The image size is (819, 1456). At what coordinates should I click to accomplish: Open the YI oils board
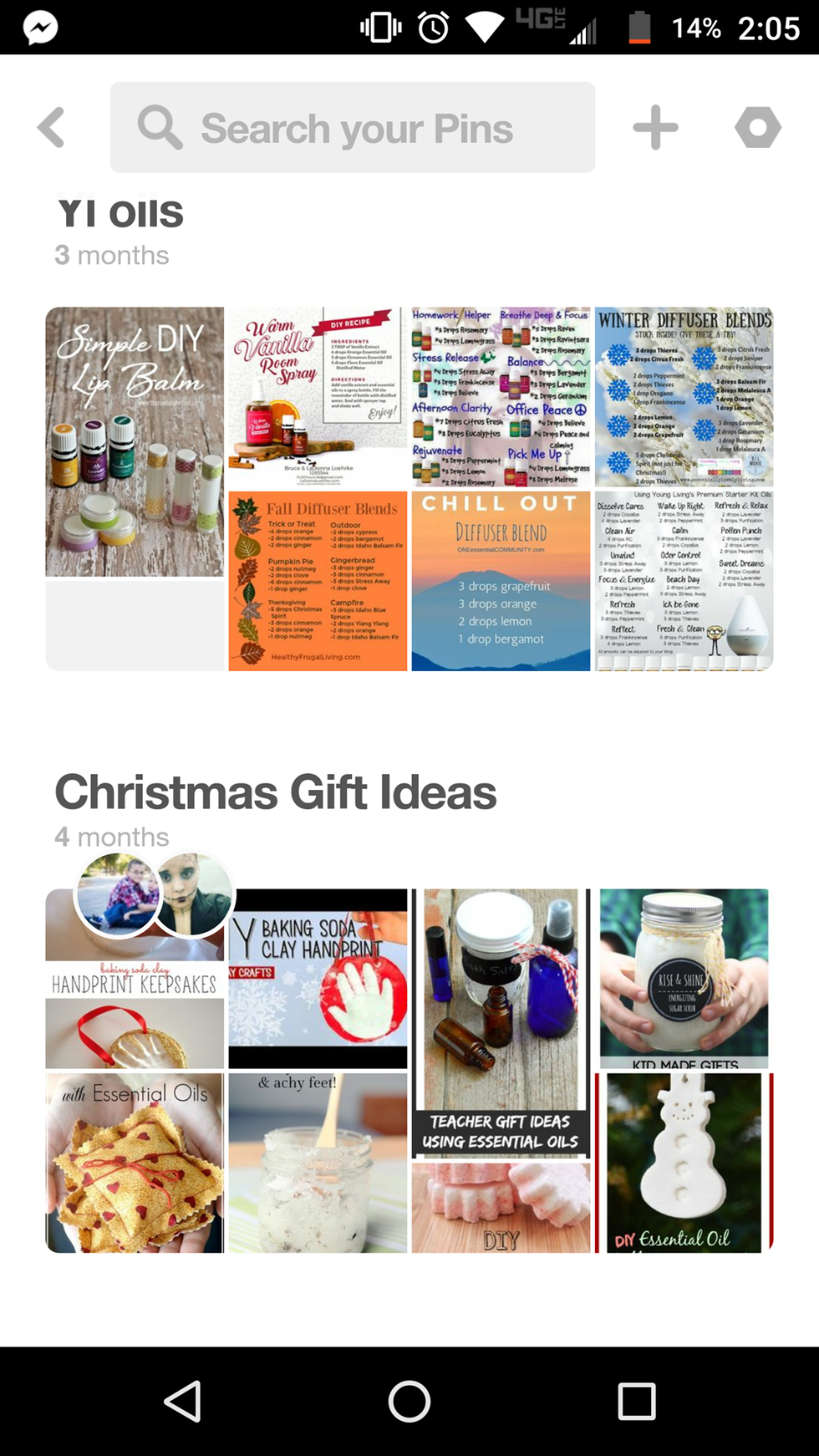coord(409,488)
